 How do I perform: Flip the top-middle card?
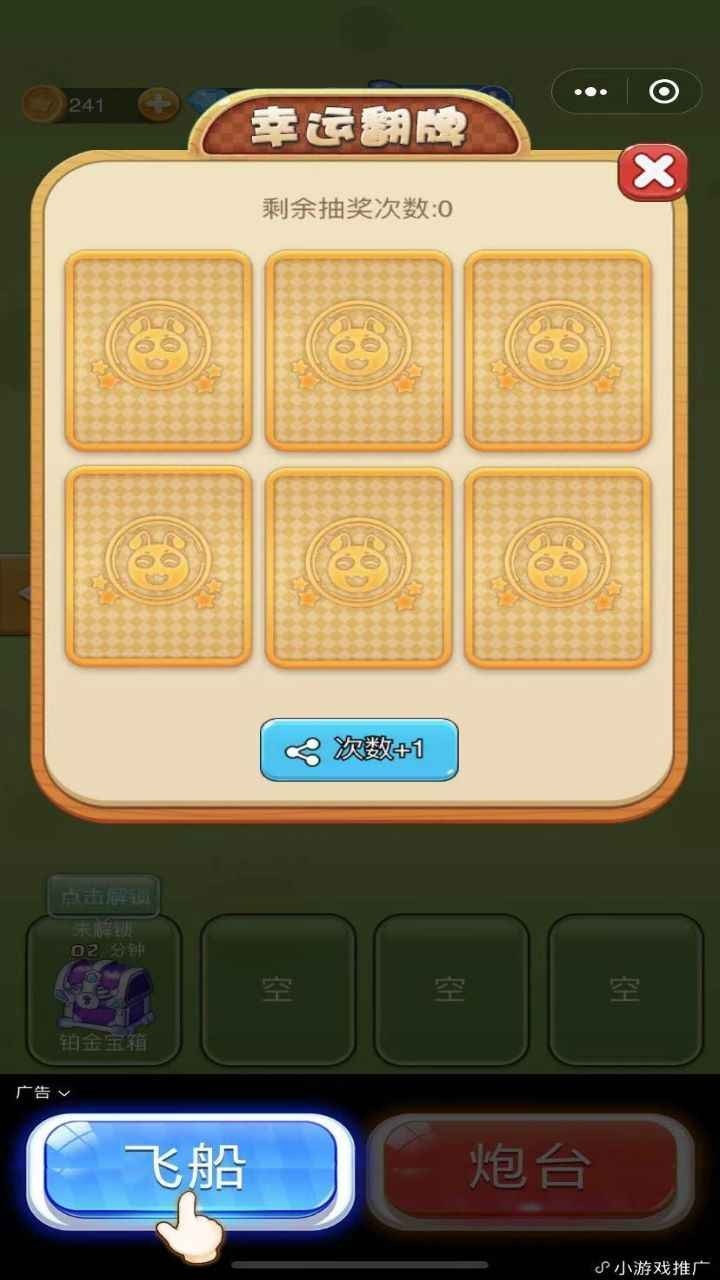click(358, 348)
